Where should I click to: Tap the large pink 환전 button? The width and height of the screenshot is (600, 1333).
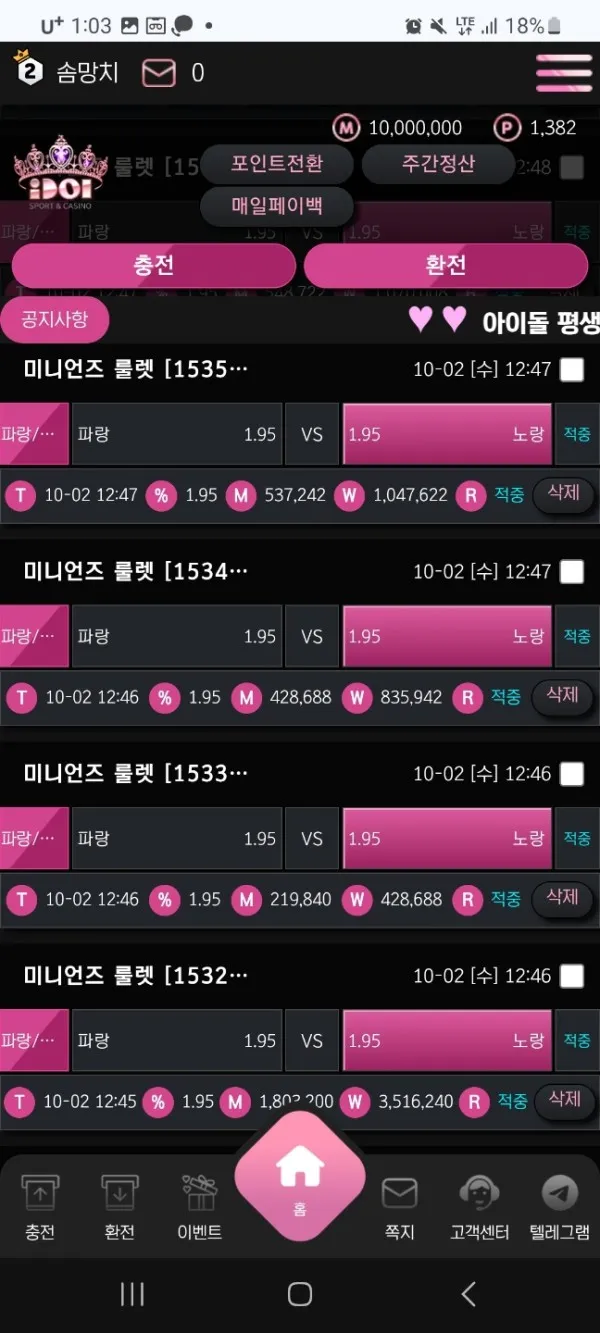pyautogui.click(x=445, y=266)
